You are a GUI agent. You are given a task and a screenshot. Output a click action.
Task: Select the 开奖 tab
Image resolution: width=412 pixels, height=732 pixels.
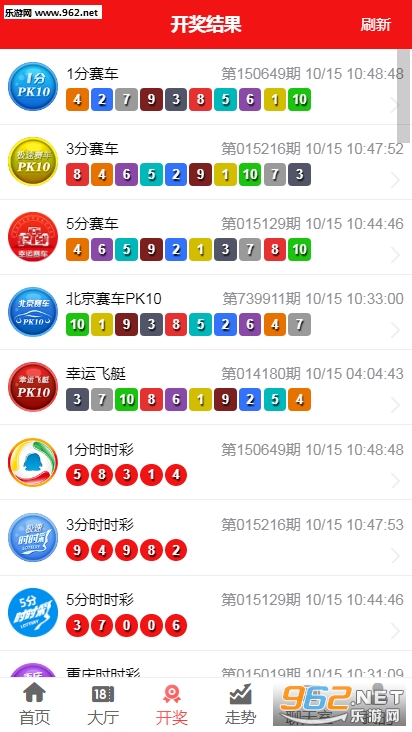click(171, 704)
